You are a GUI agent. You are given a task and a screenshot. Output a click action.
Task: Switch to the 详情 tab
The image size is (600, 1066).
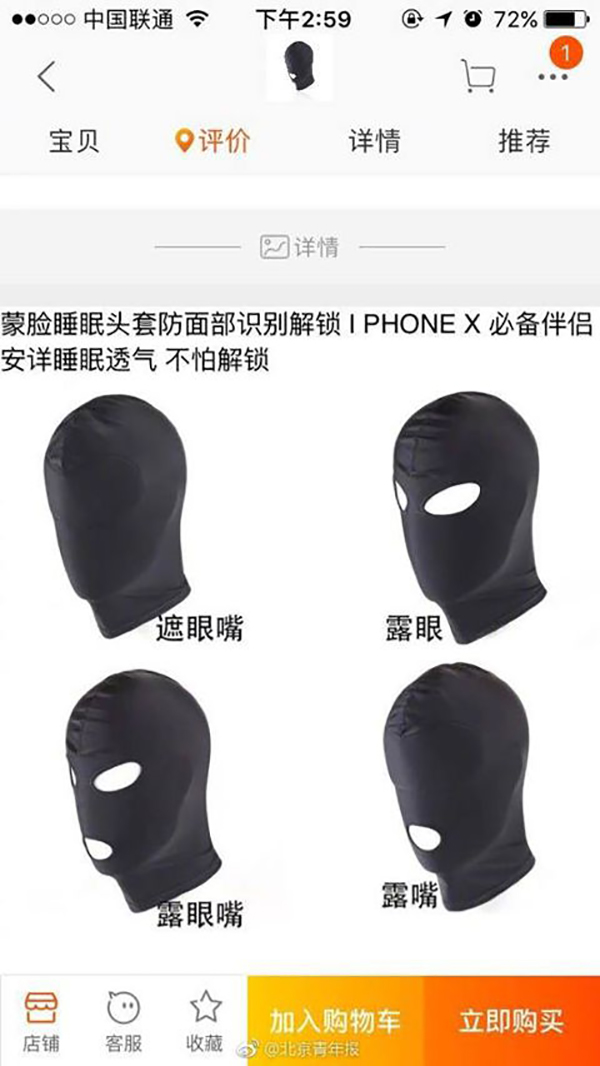[375, 141]
